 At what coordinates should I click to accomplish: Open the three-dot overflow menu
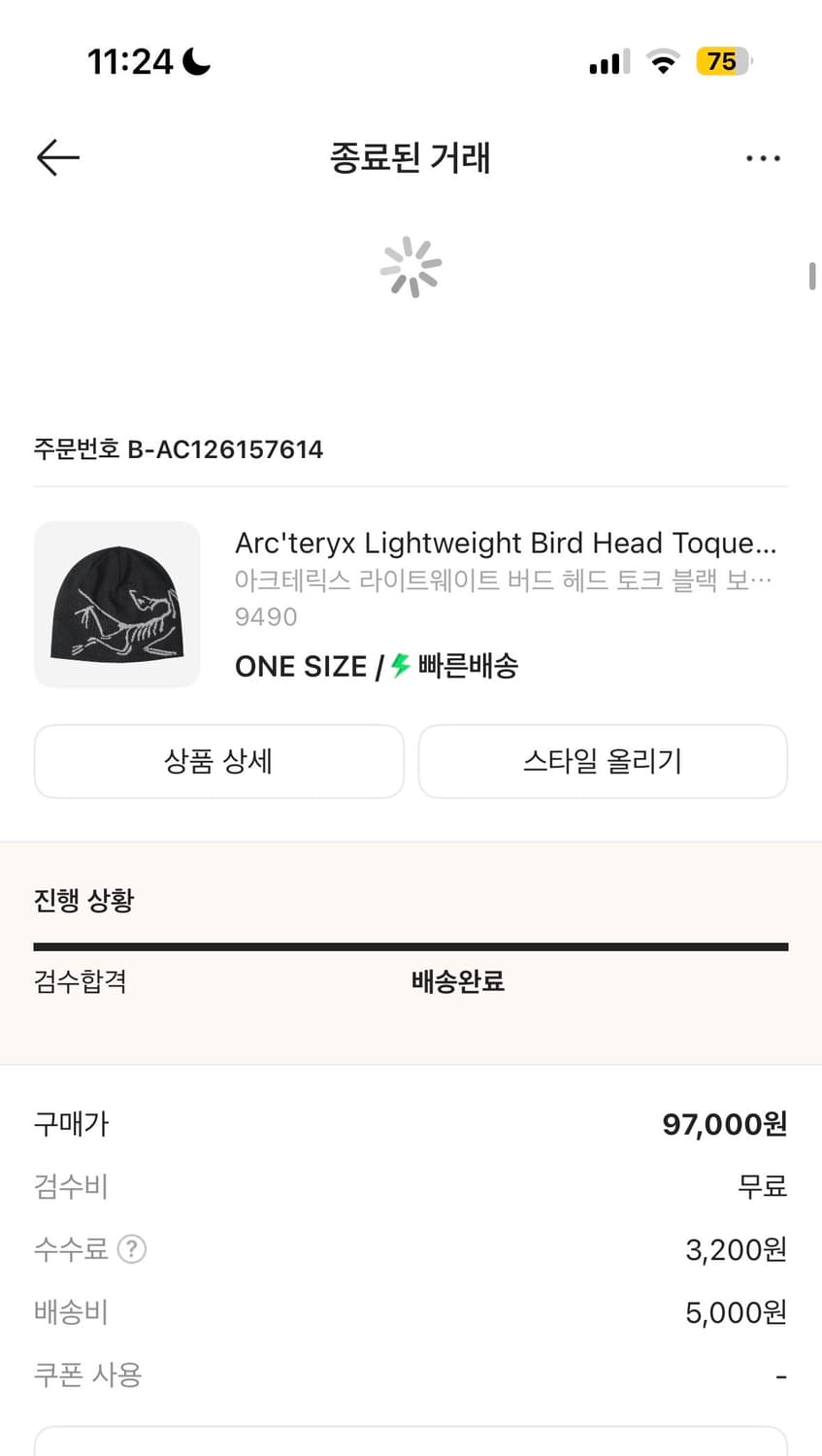pos(764,157)
